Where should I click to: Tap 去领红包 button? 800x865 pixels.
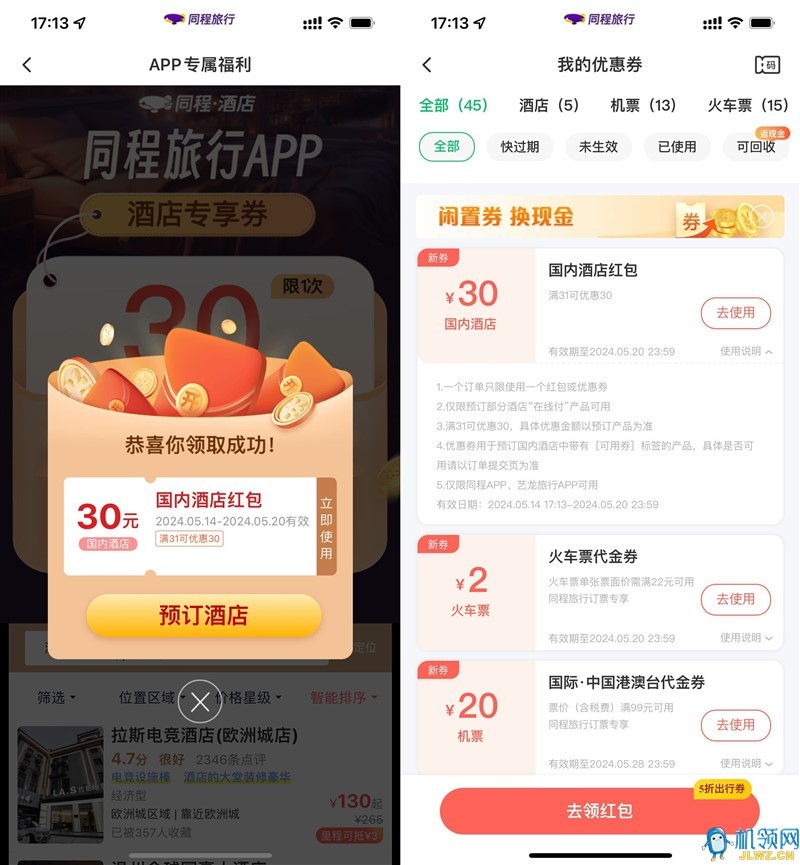(x=599, y=811)
